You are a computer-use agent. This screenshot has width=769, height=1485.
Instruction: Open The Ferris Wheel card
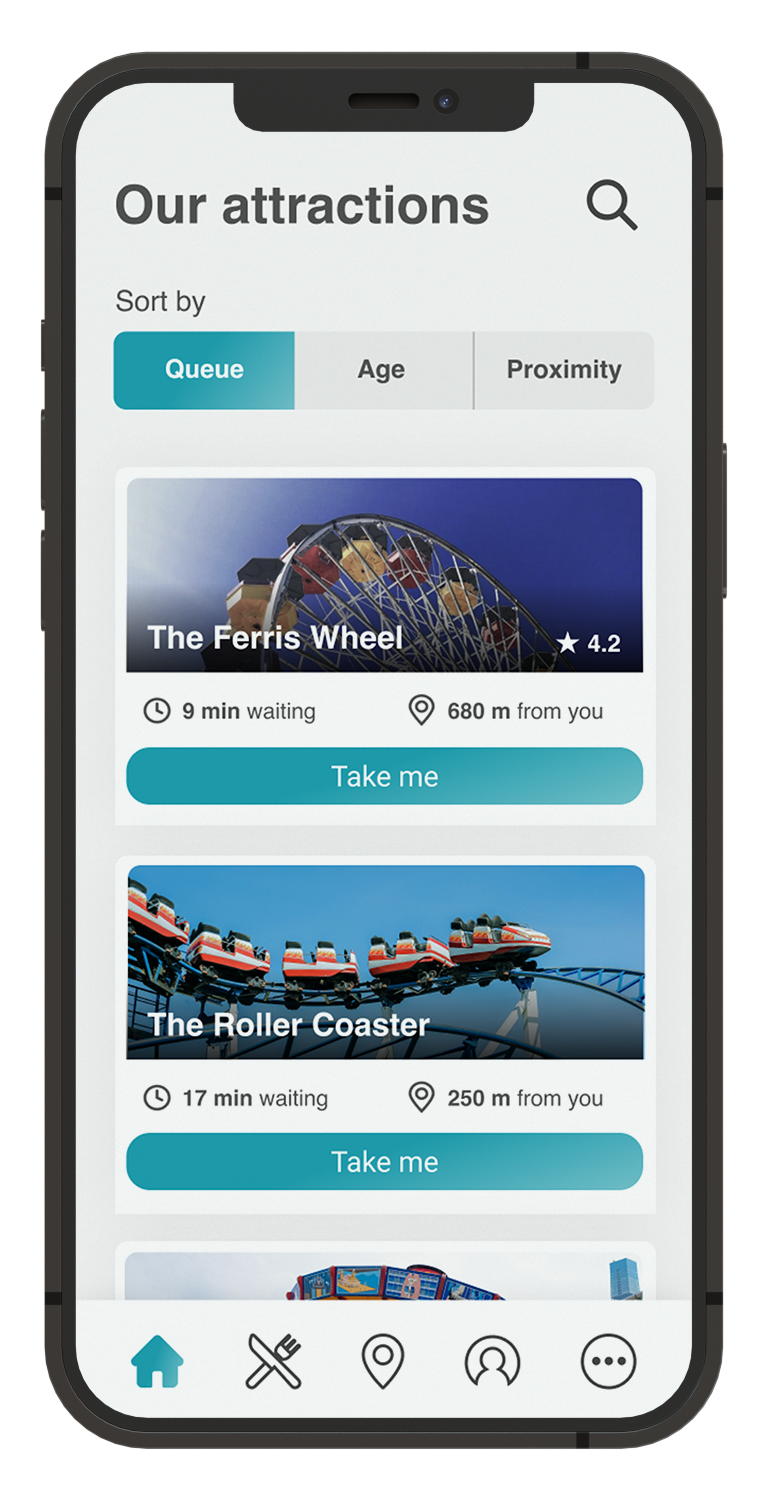pos(385,575)
